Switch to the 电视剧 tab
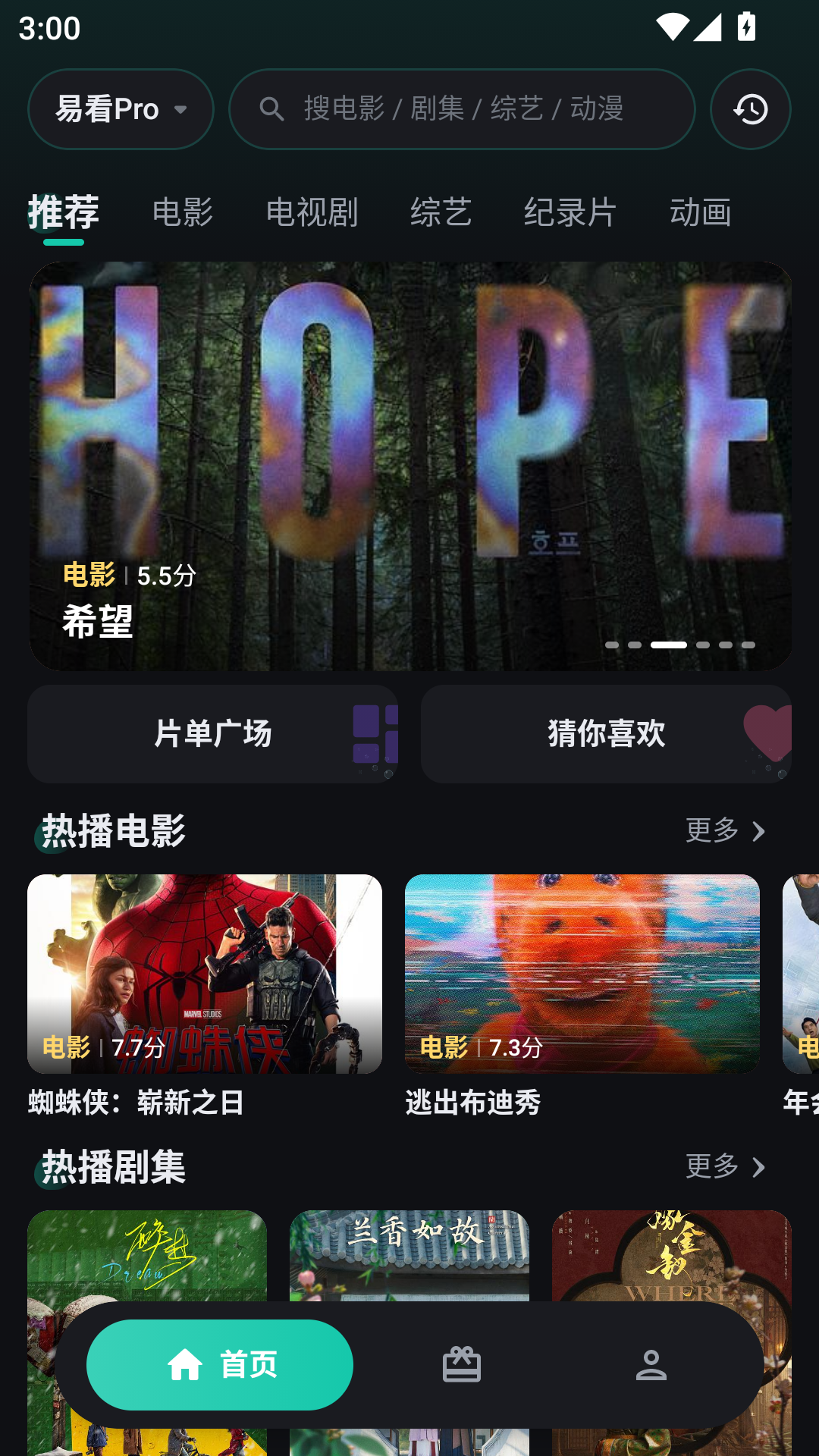 (312, 212)
